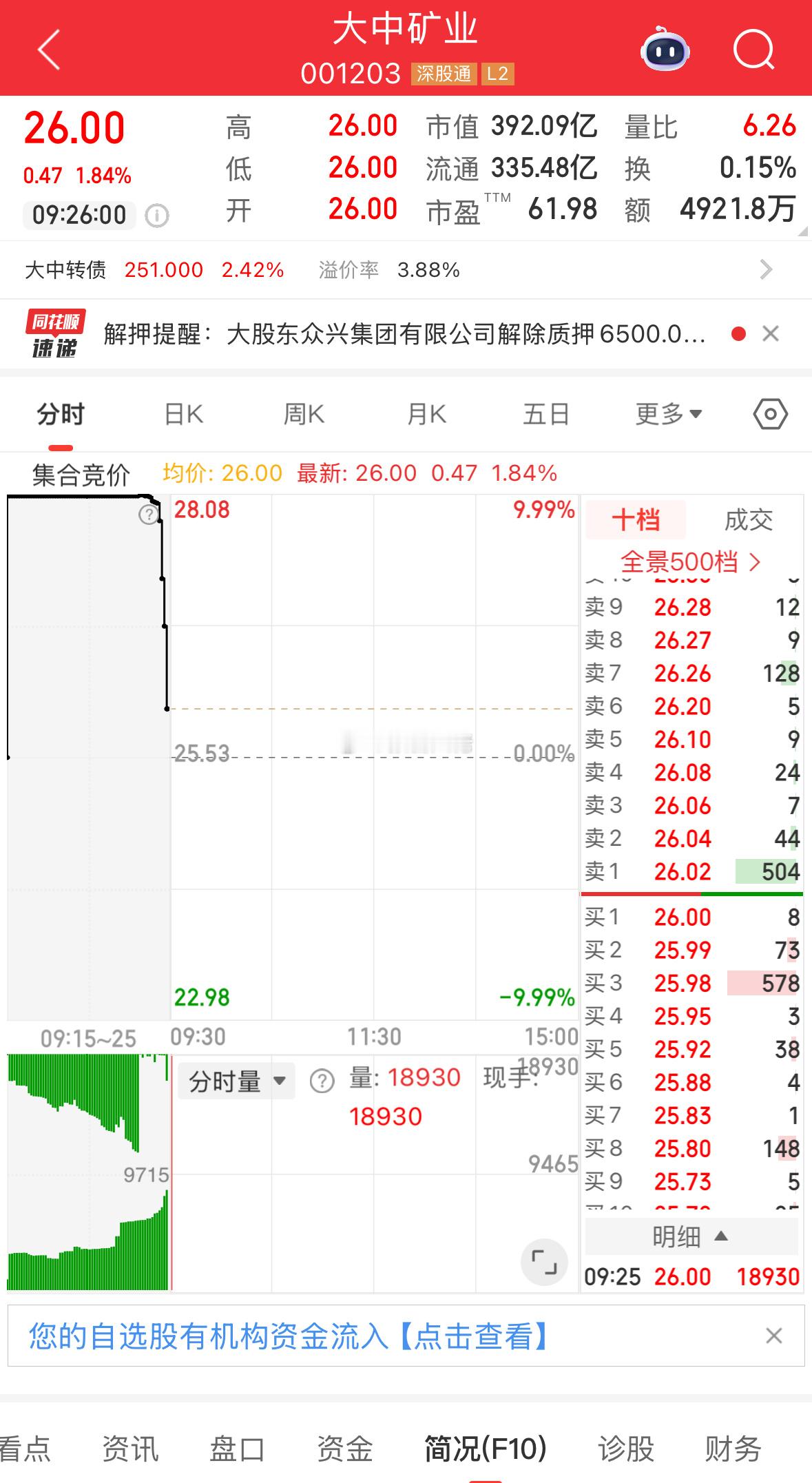Open the 全景500档 full depth link
This screenshot has width=812, height=1483.
tap(689, 562)
